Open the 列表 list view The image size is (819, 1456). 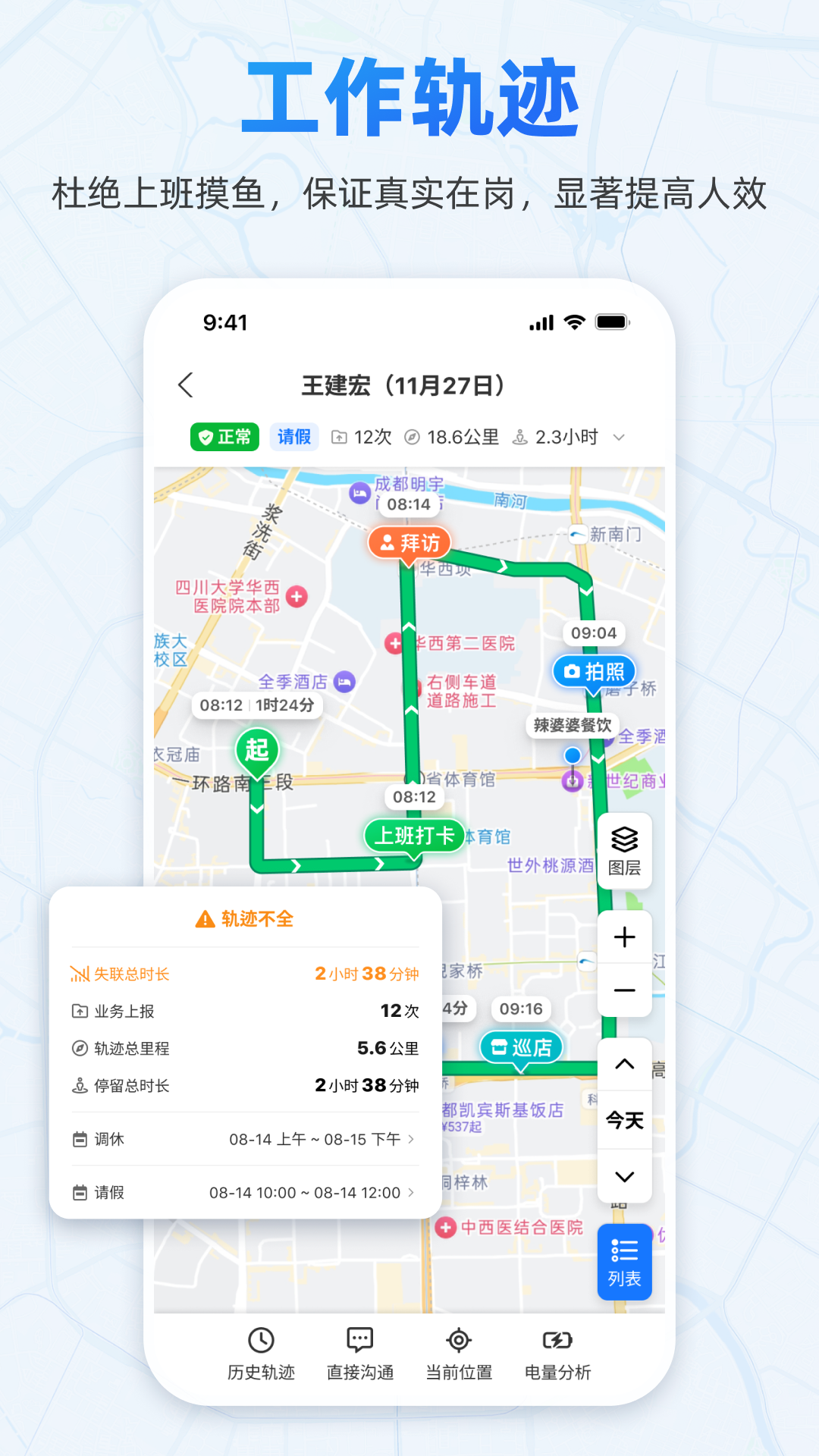[623, 1260]
